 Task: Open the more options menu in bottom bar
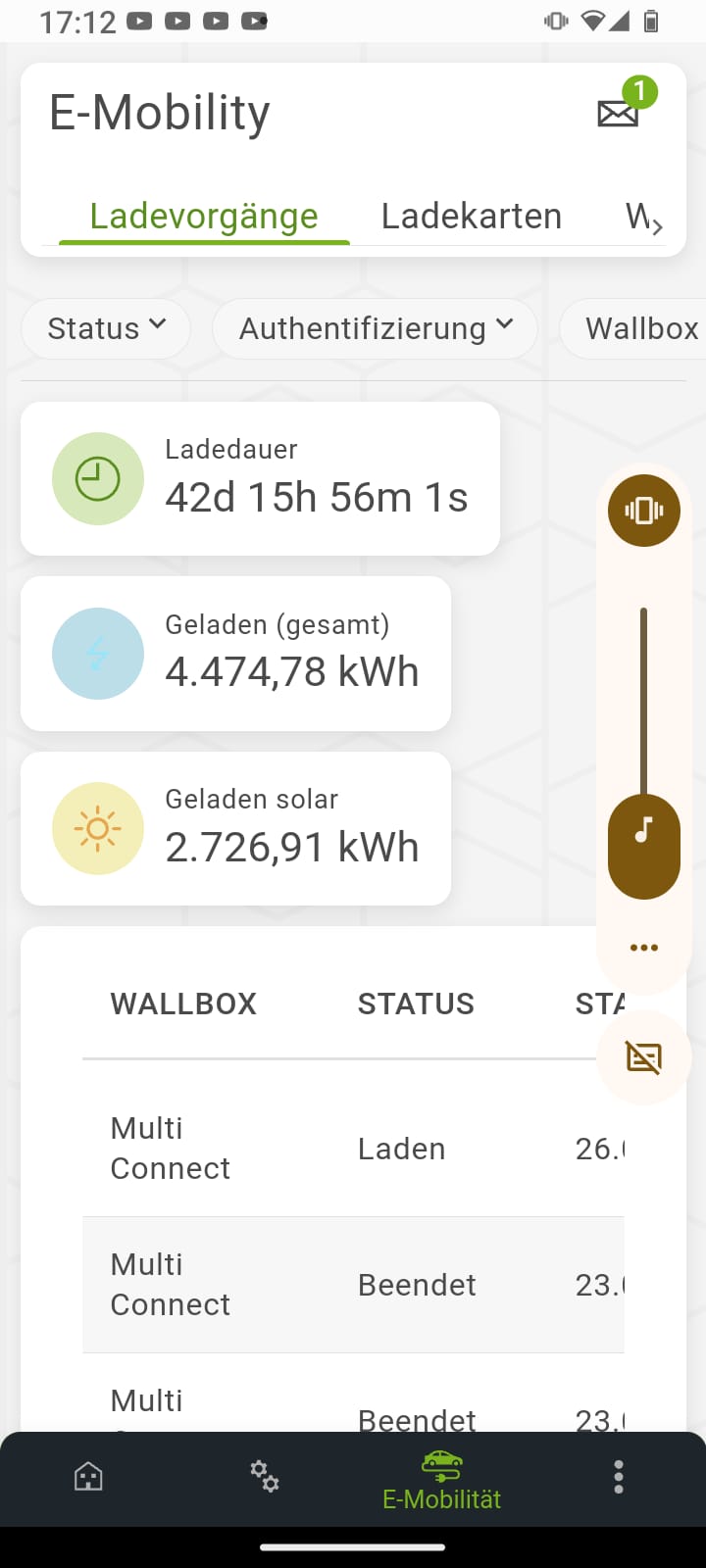618,1476
